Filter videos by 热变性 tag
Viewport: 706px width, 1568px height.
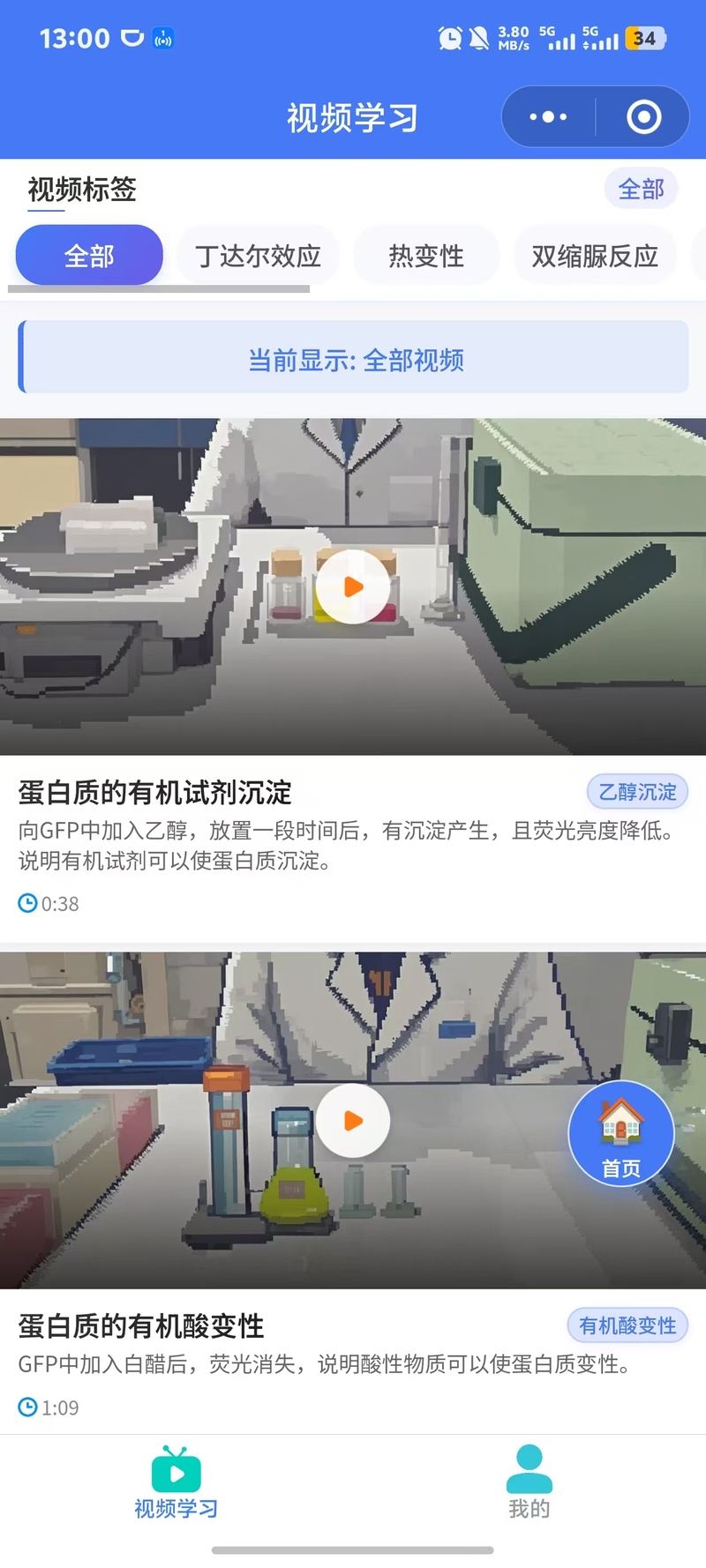coord(426,256)
